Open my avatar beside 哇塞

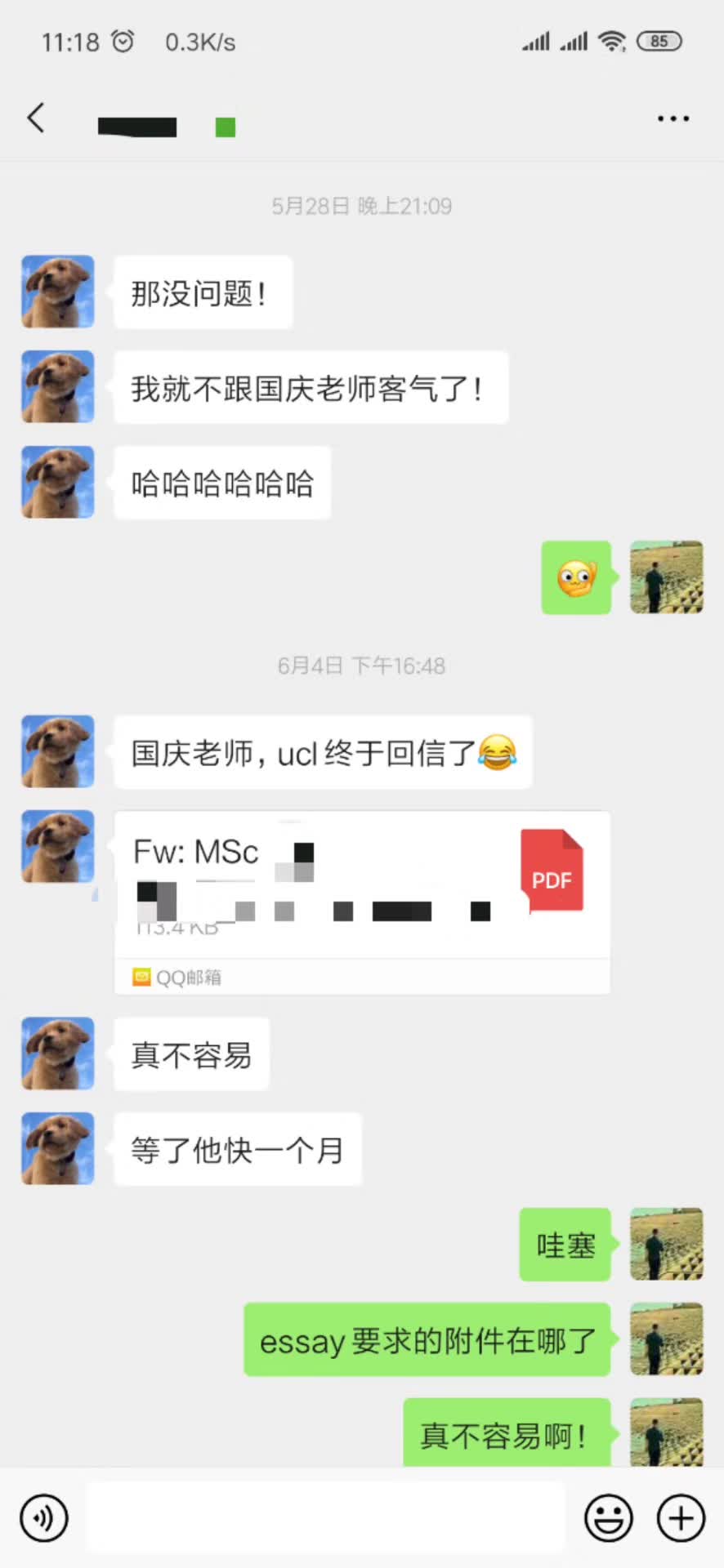point(666,1244)
